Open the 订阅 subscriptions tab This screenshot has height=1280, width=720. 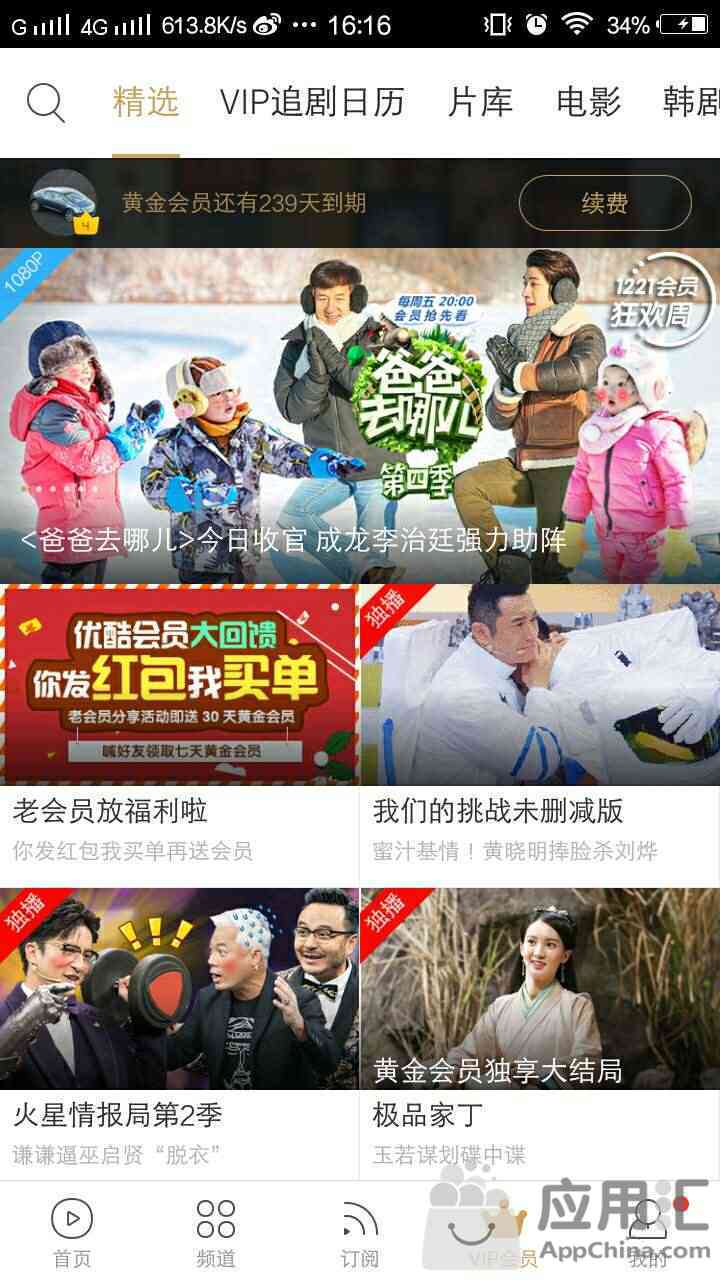(360, 1232)
